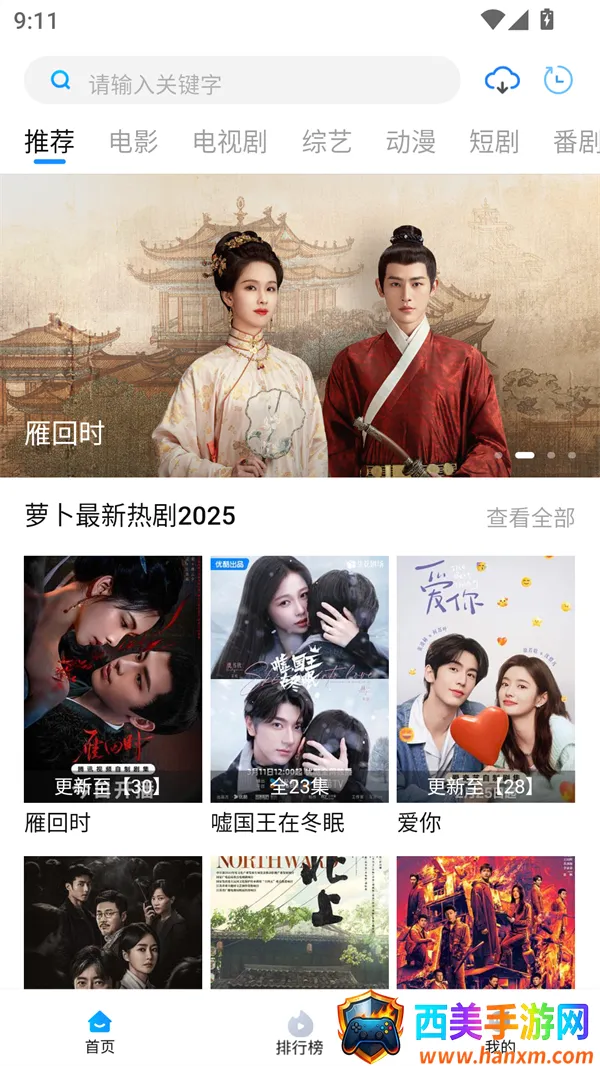The width and height of the screenshot is (600, 1066).
Task: Open the cloud downloads icon
Action: 502,80
